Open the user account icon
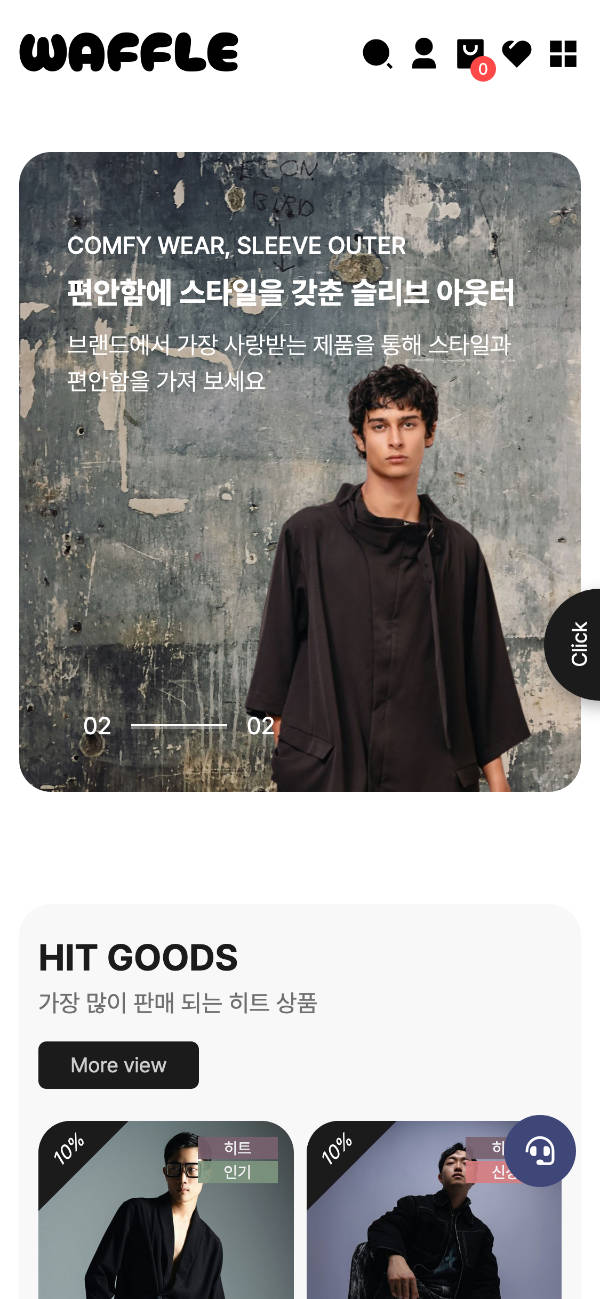Viewport: 600px width, 1299px height. click(424, 53)
